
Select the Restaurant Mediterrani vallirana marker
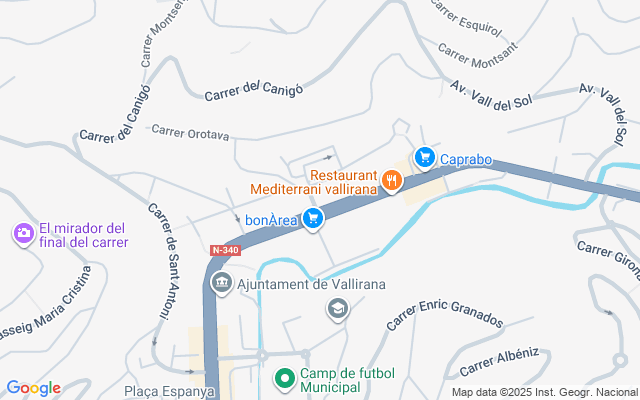coord(392,182)
